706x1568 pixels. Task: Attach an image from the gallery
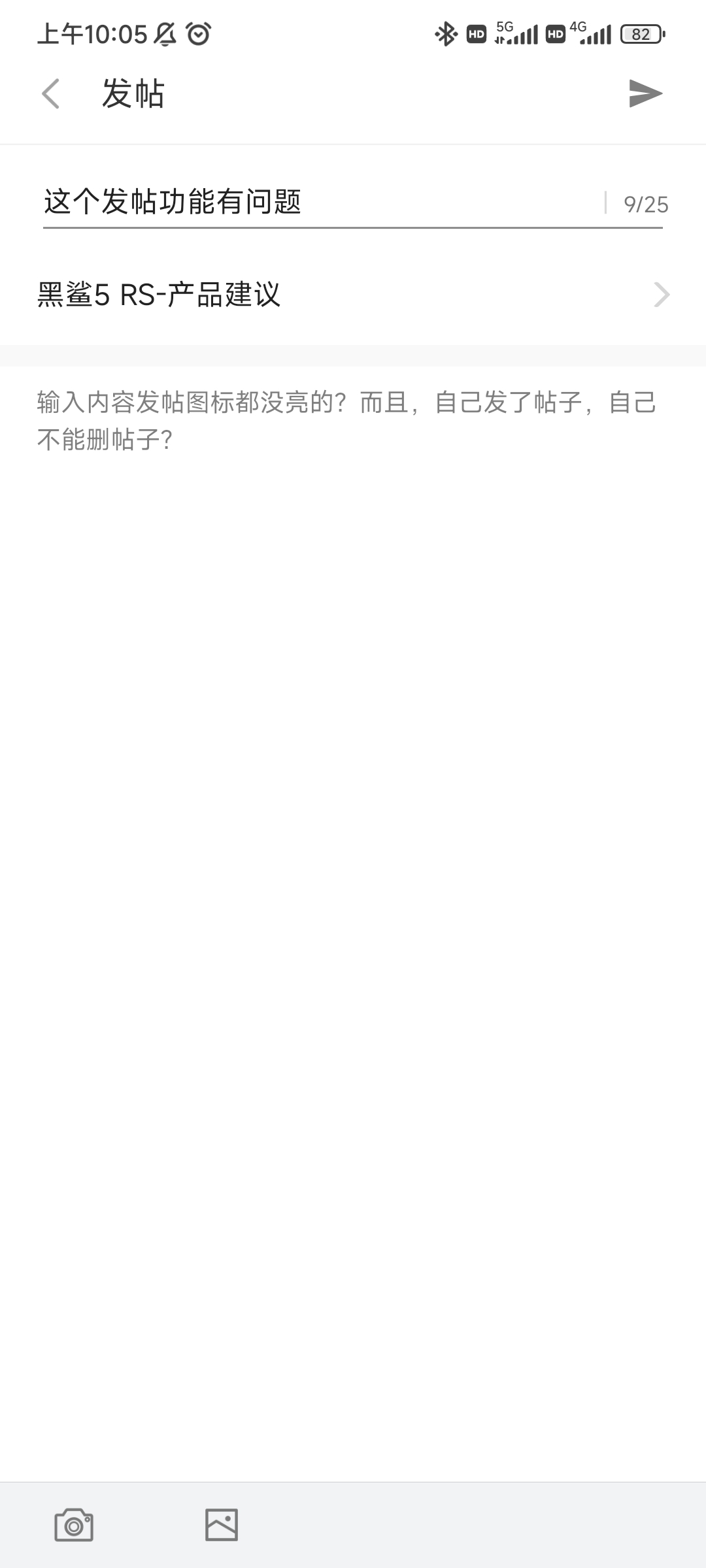pyautogui.click(x=222, y=1525)
